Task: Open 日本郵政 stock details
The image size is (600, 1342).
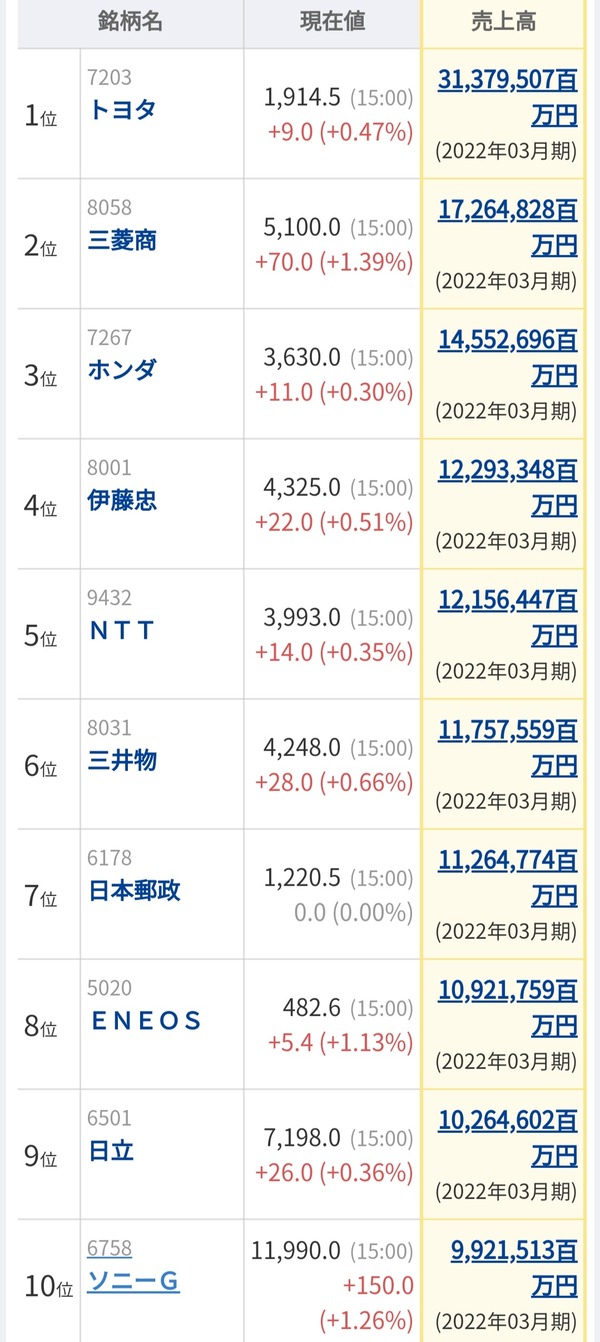Action: pyautogui.click(x=134, y=890)
